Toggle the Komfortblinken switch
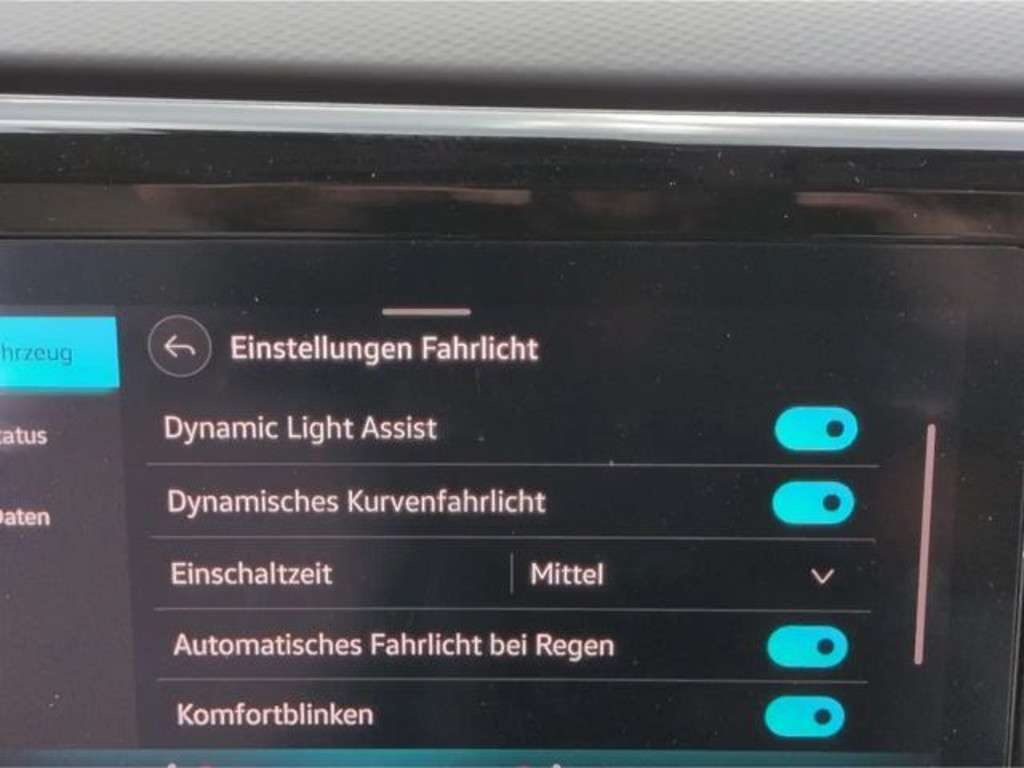The height and width of the screenshot is (768, 1024). 805,716
